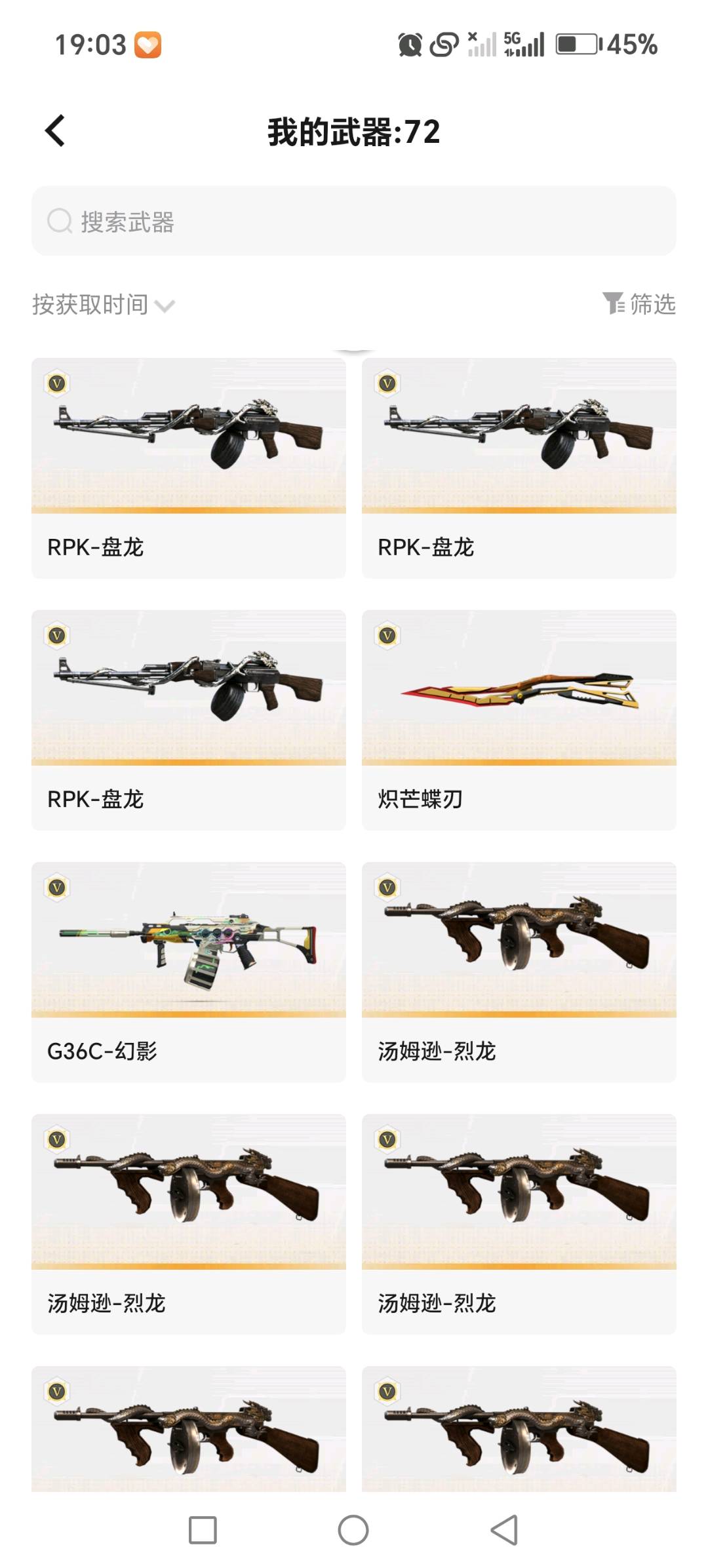Viewport: 708px width, 1568px height.
Task: Open the 炽芒蝶刃 weapon card
Action: tap(519, 720)
